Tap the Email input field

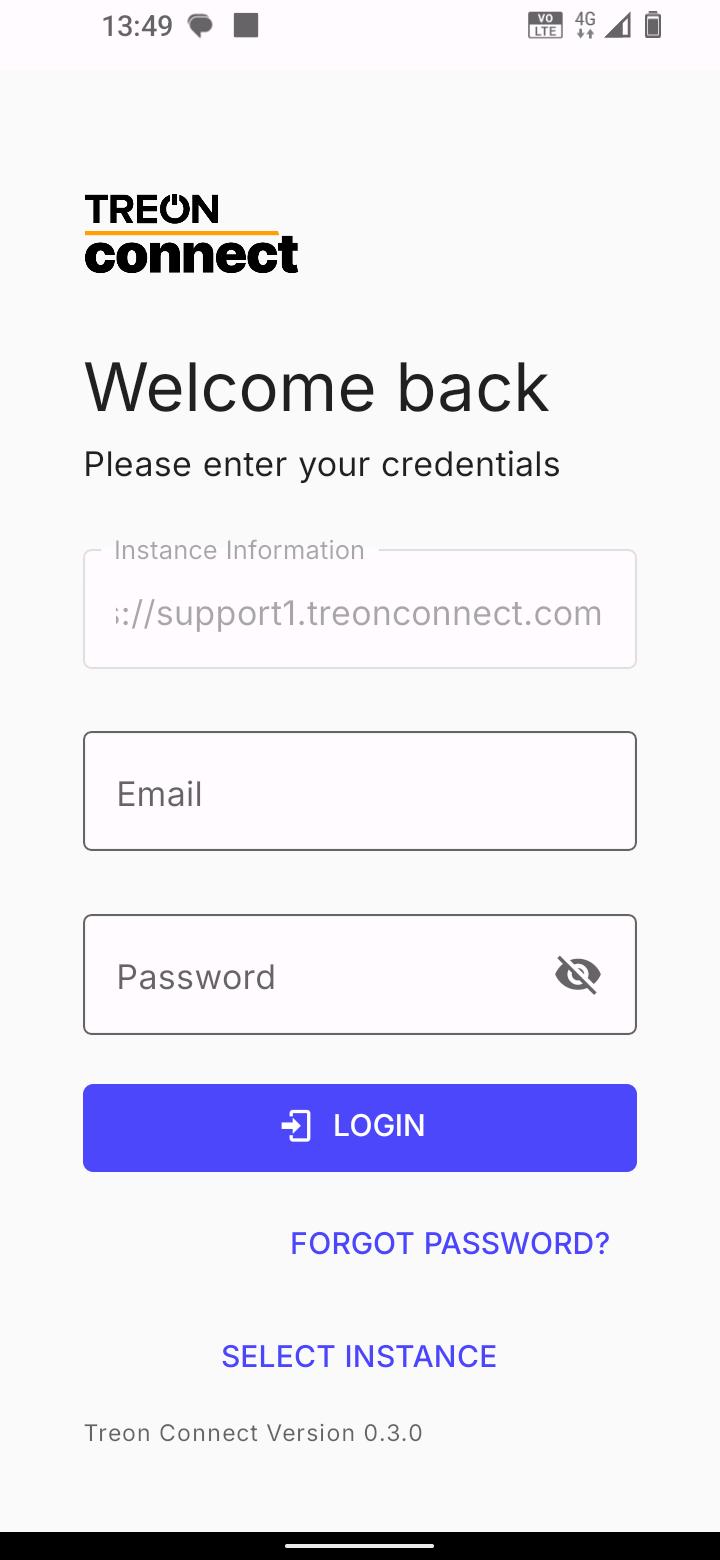360,792
